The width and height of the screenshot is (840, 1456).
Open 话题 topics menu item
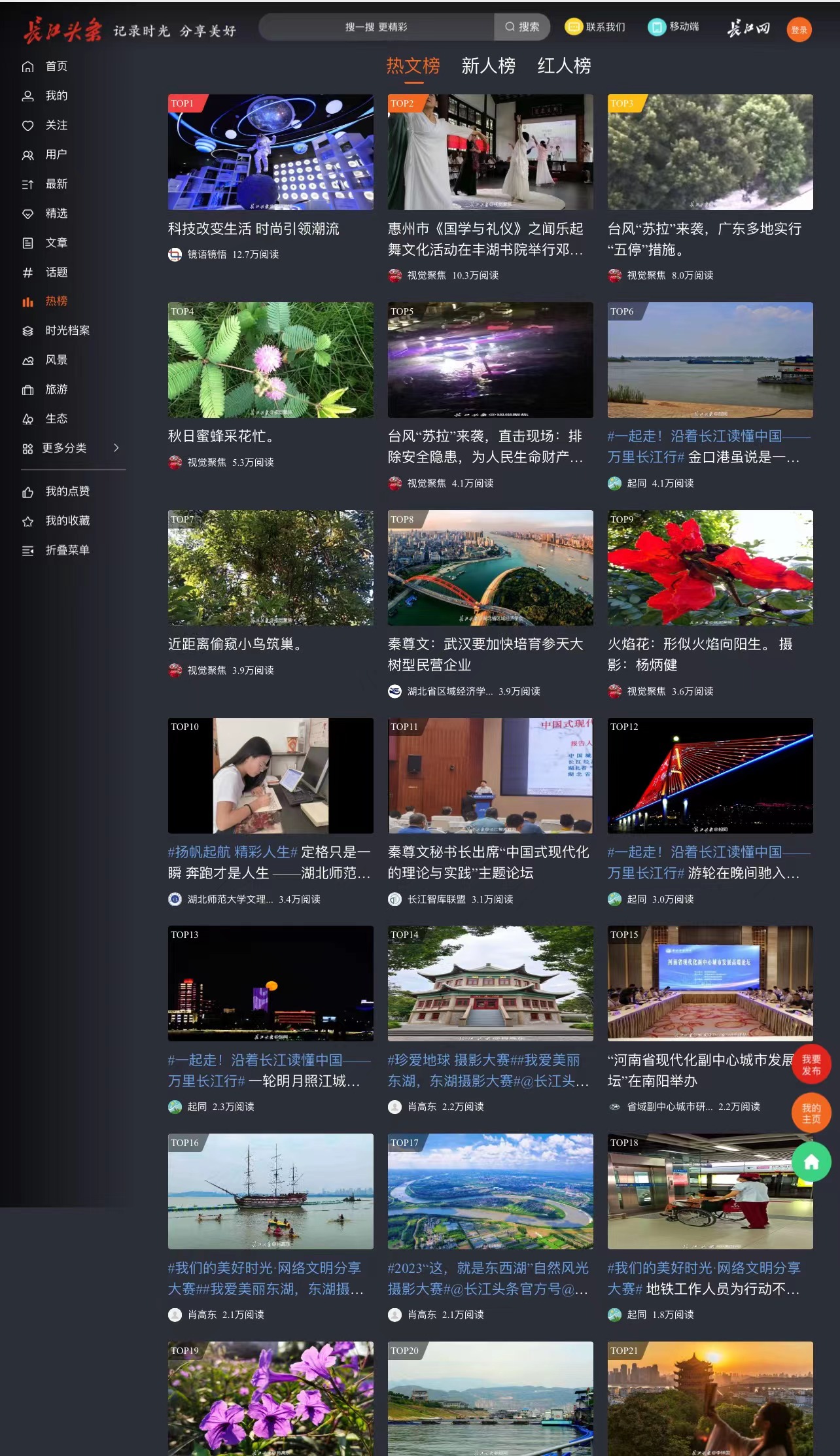pyautogui.click(x=56, y=272)
